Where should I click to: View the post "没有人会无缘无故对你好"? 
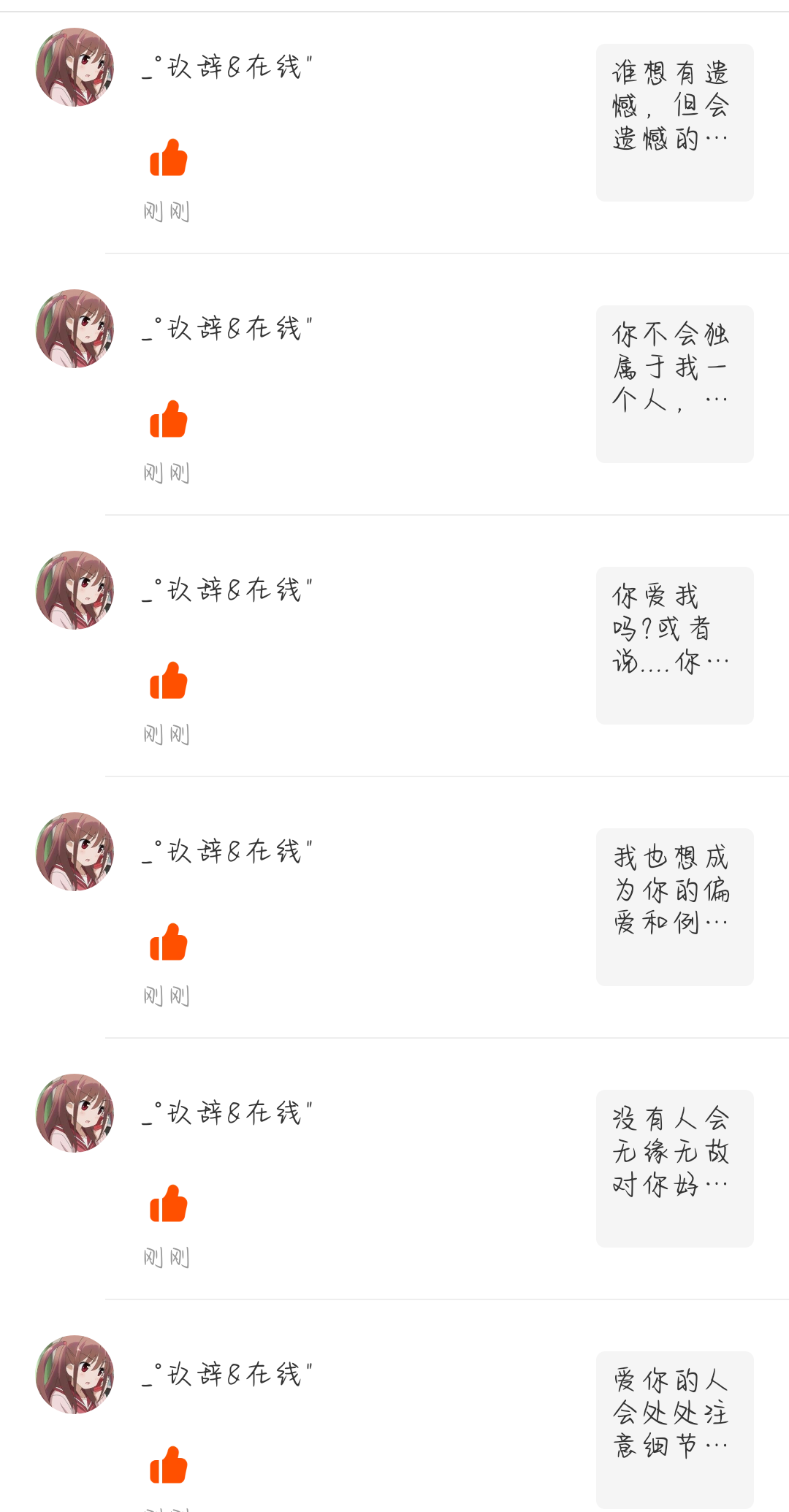point(674,1169)
